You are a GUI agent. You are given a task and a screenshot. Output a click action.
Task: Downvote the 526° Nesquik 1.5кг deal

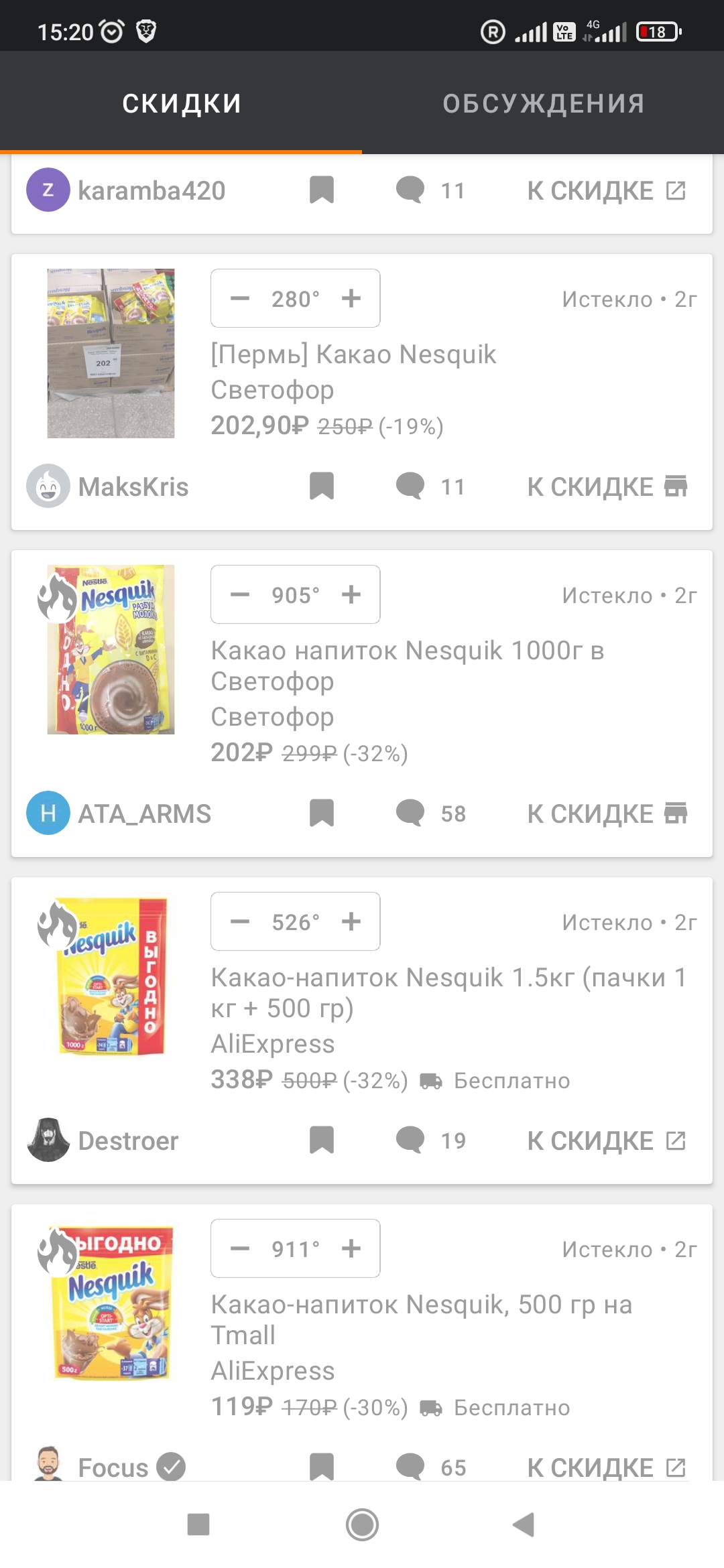coord(239,921)
